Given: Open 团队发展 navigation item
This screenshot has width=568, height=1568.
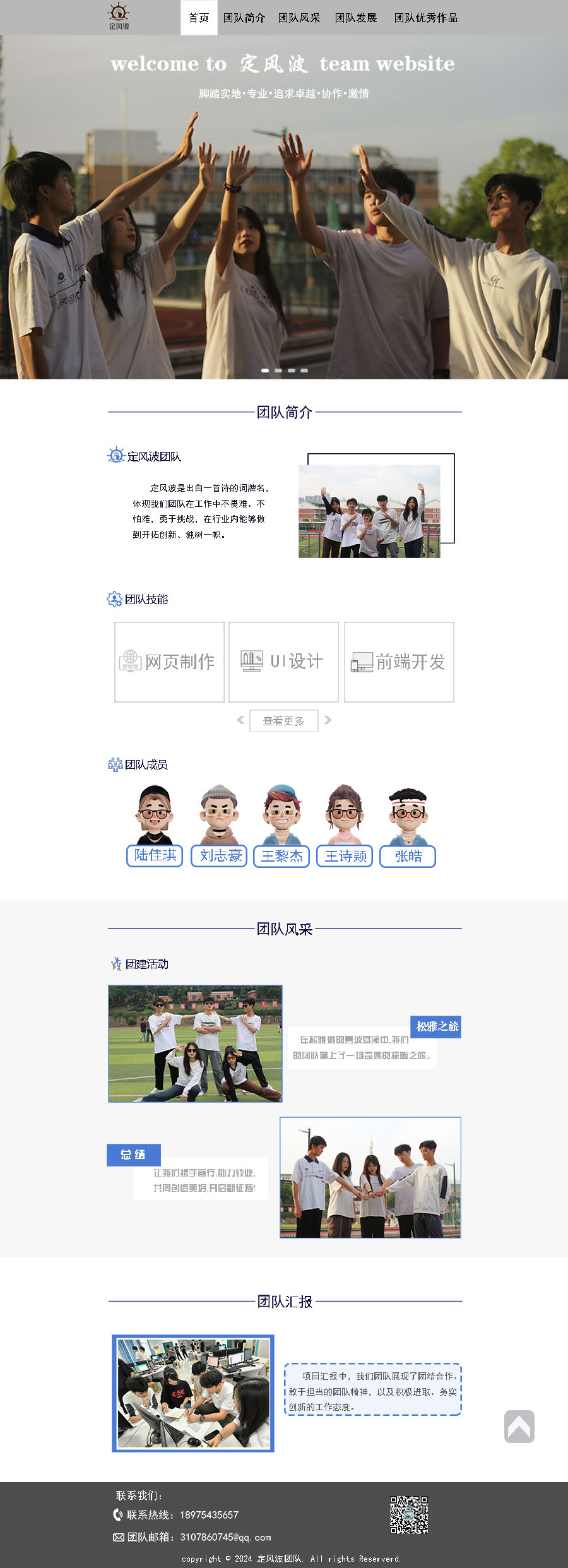Looking at the screenshot, I should pos(356,18).
